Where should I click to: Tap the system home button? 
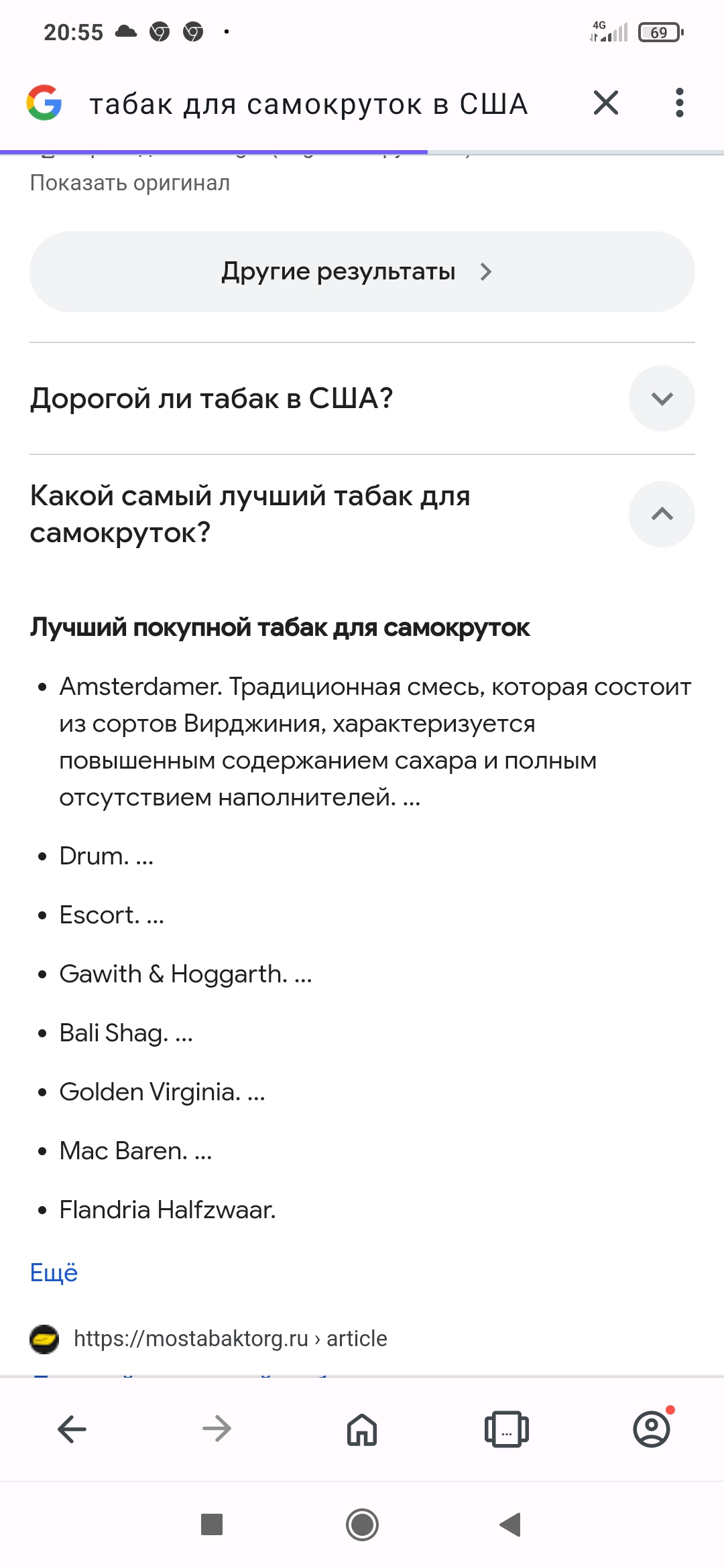click(x=362, y=1525)
